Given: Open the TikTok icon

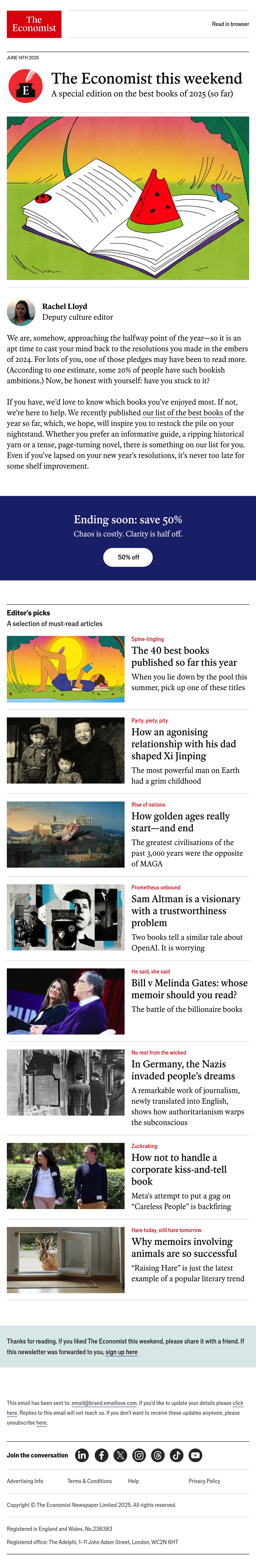Looking at the screenshot, I should (x=176, y=1455).
